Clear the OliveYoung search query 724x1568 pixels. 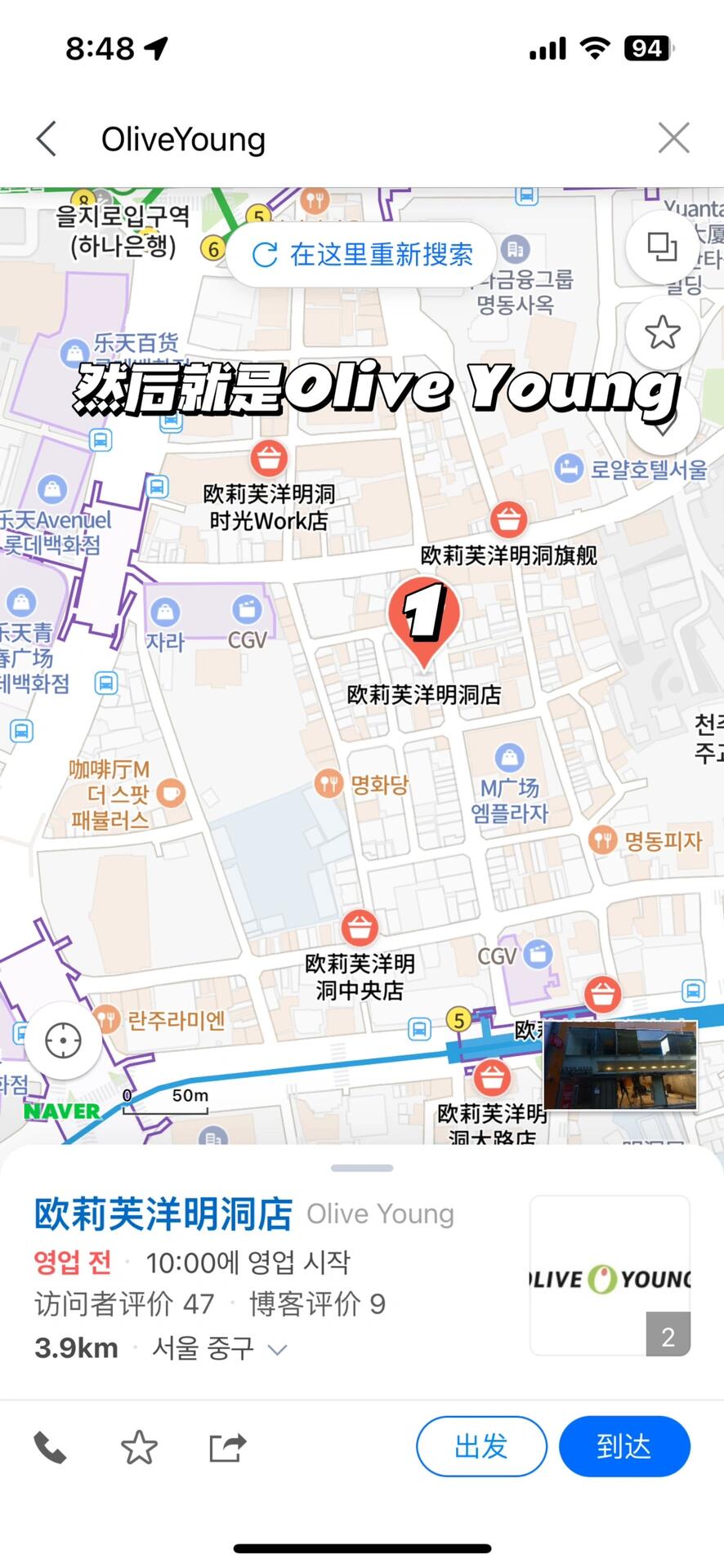click(x=673, y=138)
